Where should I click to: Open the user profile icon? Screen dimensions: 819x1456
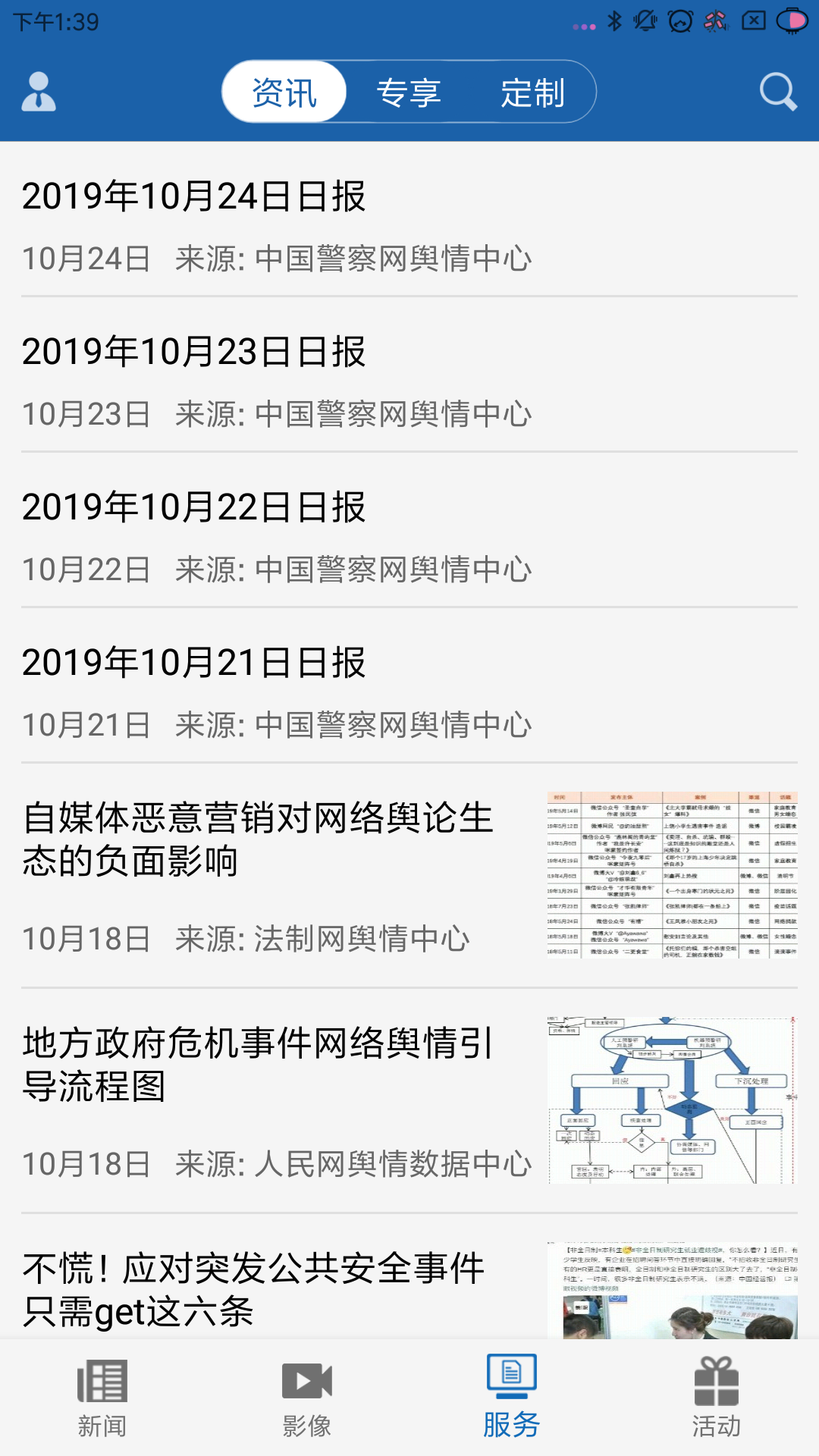(x=39, y=92)
